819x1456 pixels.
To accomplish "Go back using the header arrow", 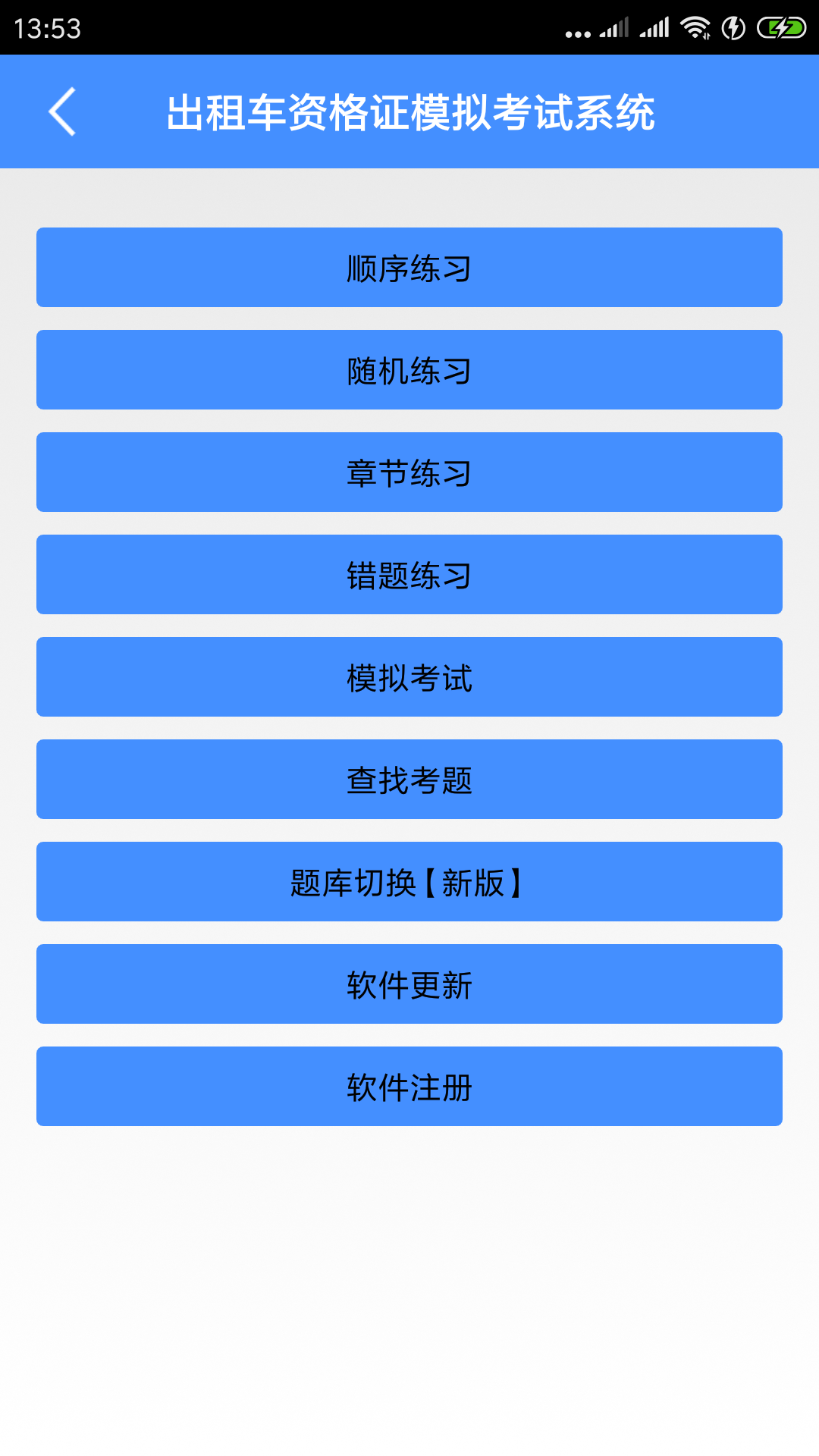I will click(x=62, y=111).
